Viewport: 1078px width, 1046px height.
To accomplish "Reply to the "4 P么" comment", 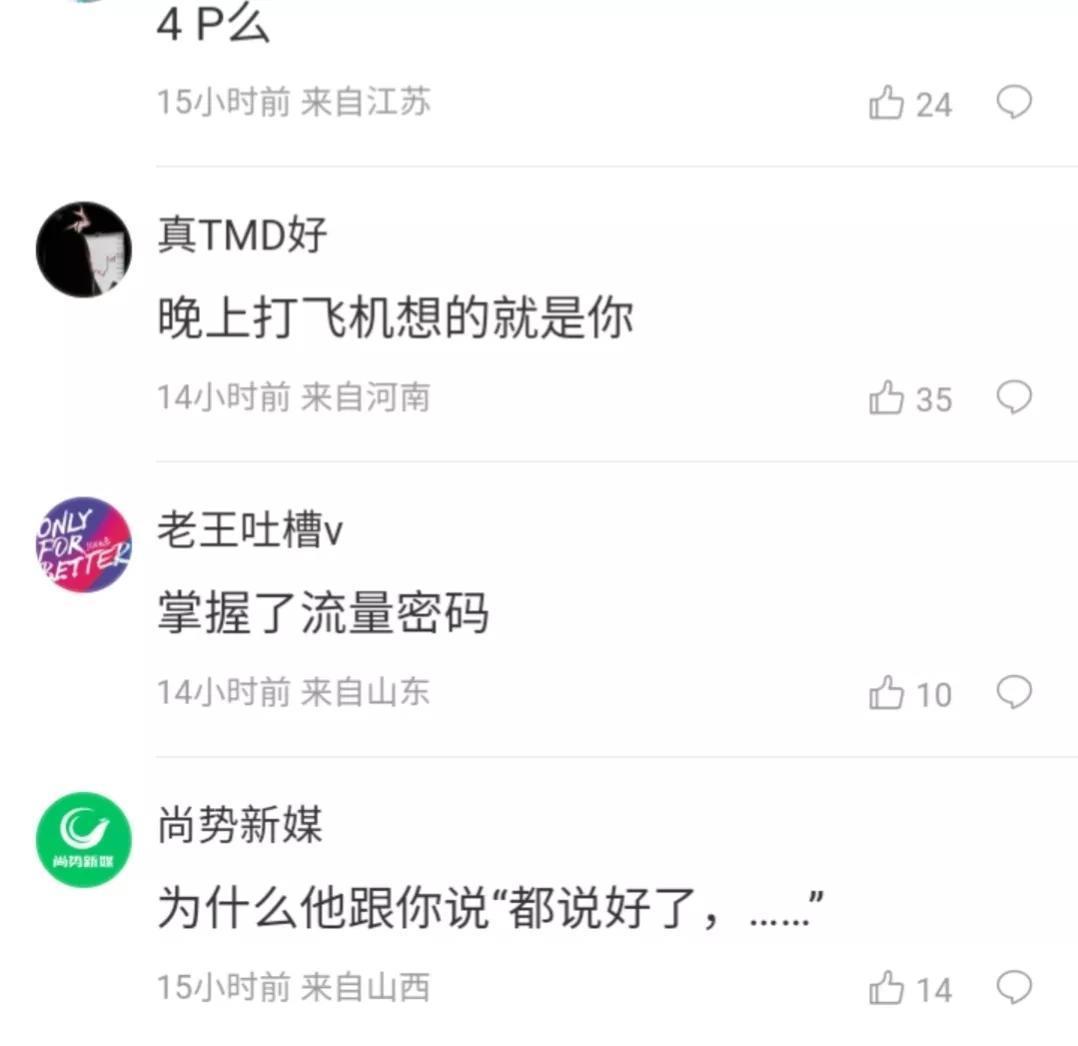I will pyautogui.click(x=1014, y=102).
